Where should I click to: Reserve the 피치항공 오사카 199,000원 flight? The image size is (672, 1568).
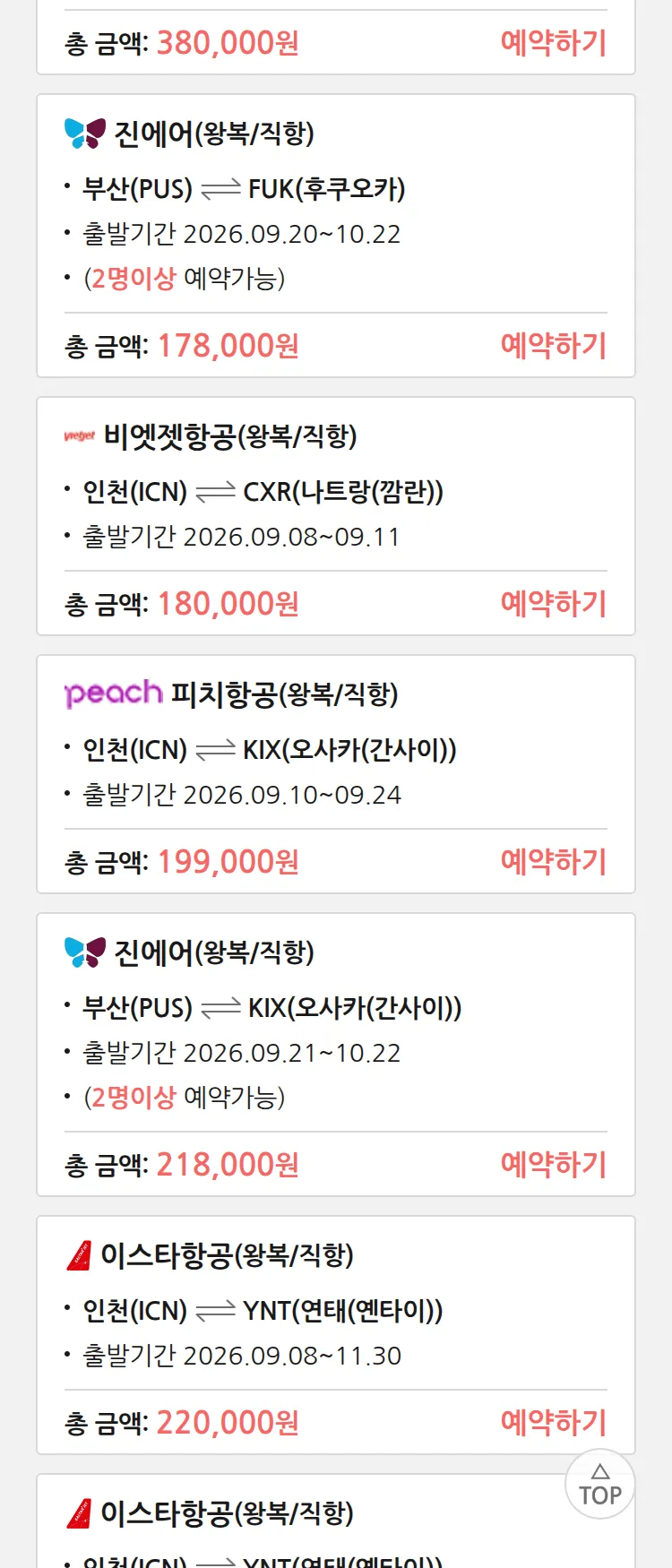(554, 861)
